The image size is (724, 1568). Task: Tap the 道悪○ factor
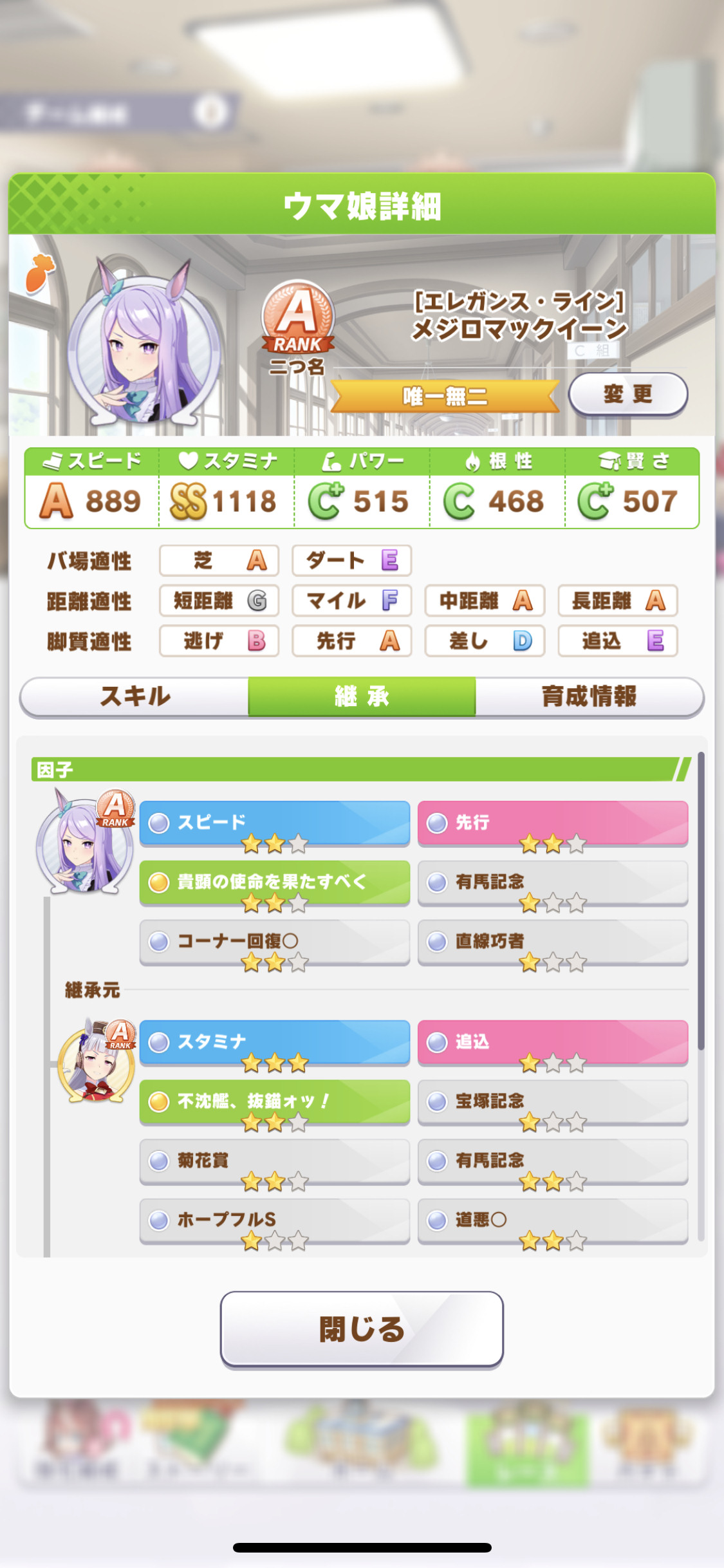(x=553, y=1221)
